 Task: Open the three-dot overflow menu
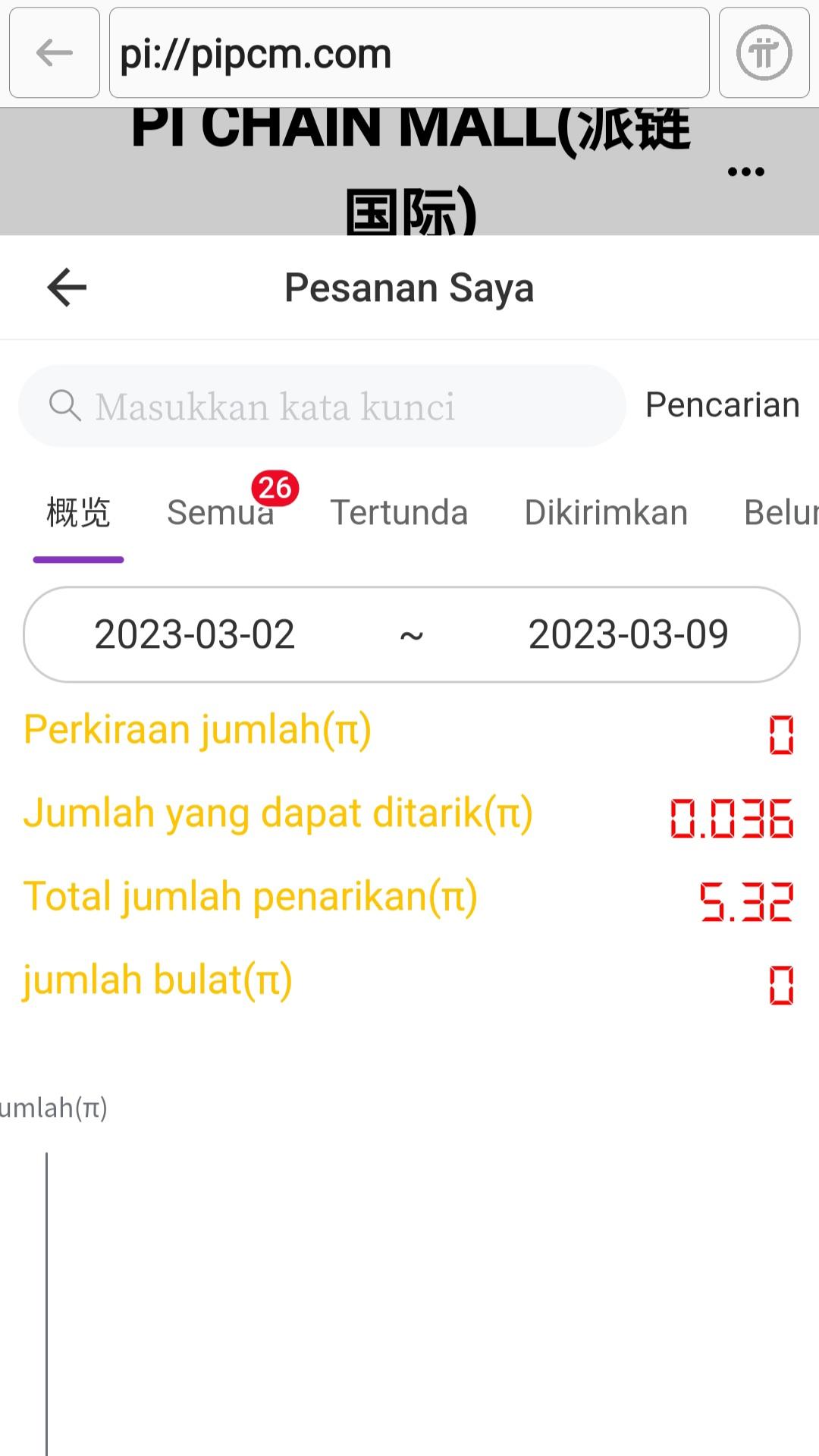[745, 171]
